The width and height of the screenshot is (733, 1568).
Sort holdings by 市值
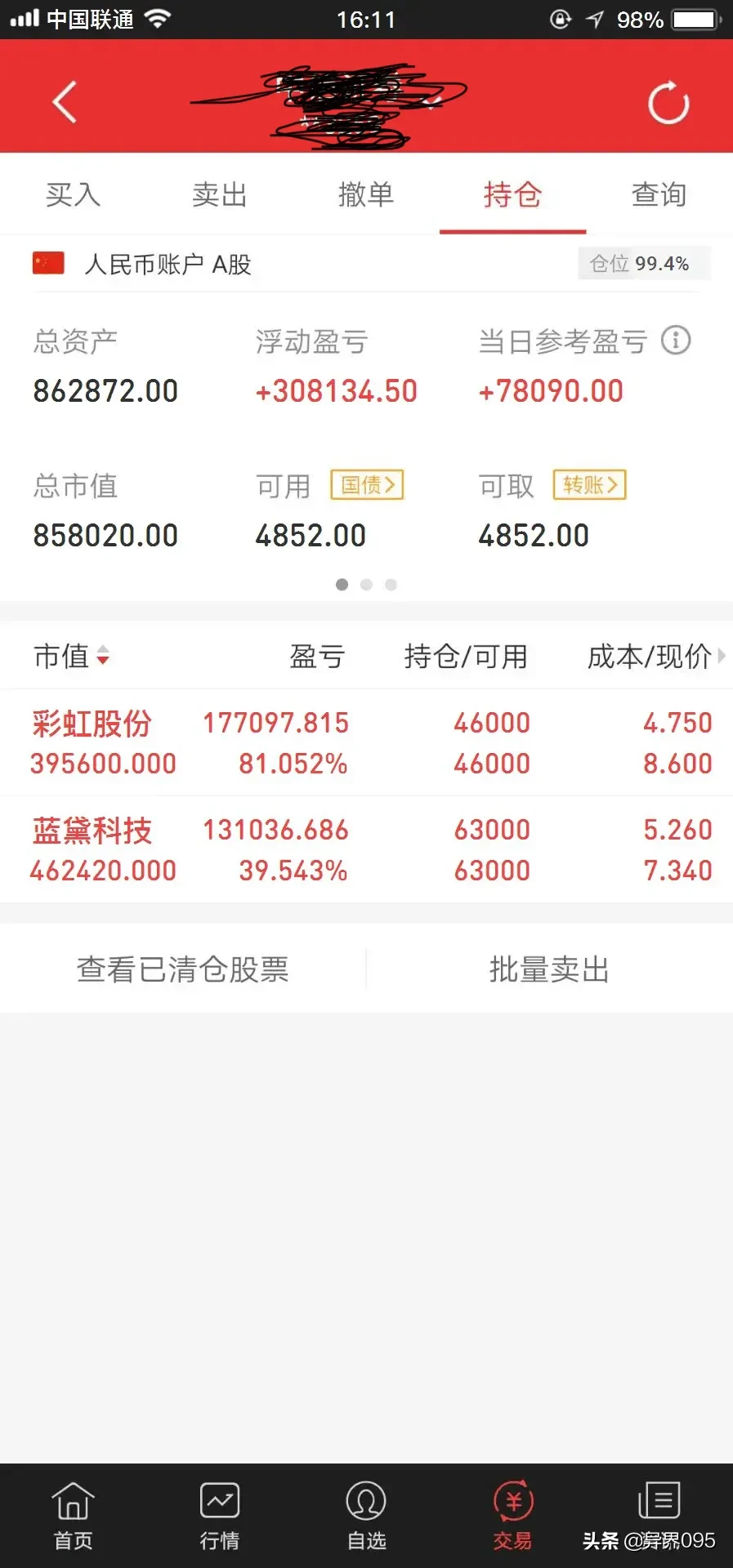(72, 656)
